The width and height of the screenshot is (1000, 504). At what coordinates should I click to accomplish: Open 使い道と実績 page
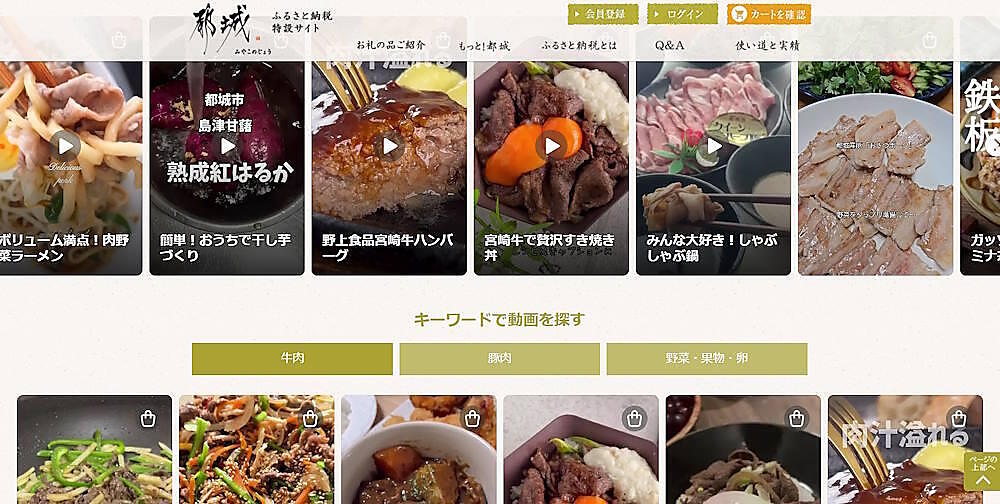coord(767,45)
